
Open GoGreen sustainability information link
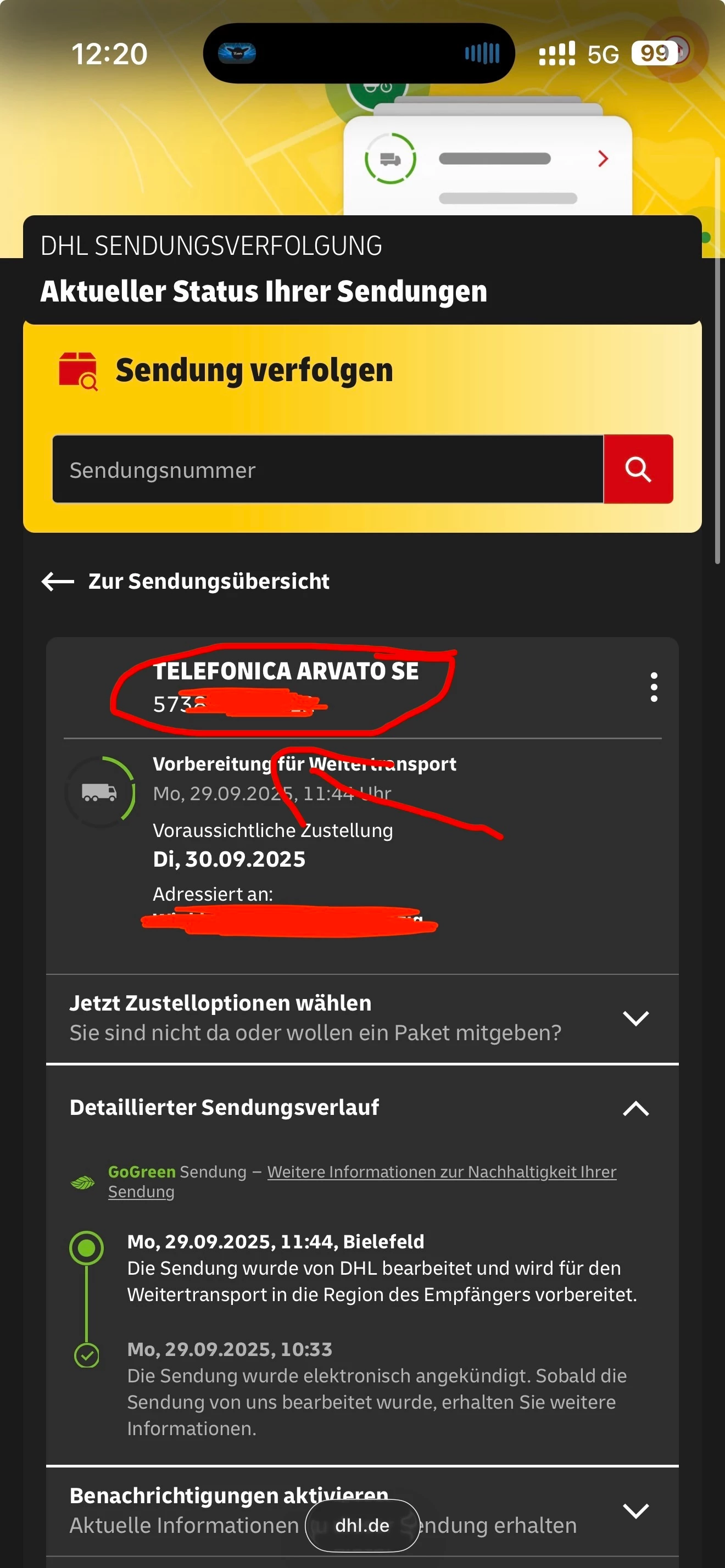[442, 1171]
